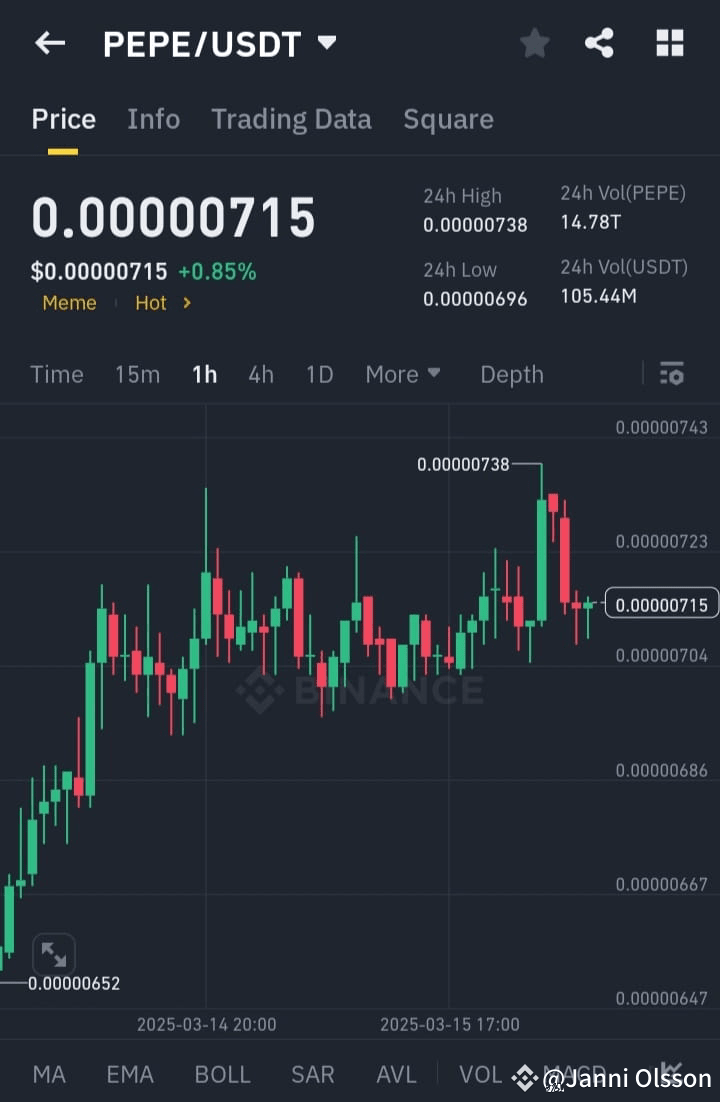
Task: Open the Square tab
Action: [x=448, y=119]
